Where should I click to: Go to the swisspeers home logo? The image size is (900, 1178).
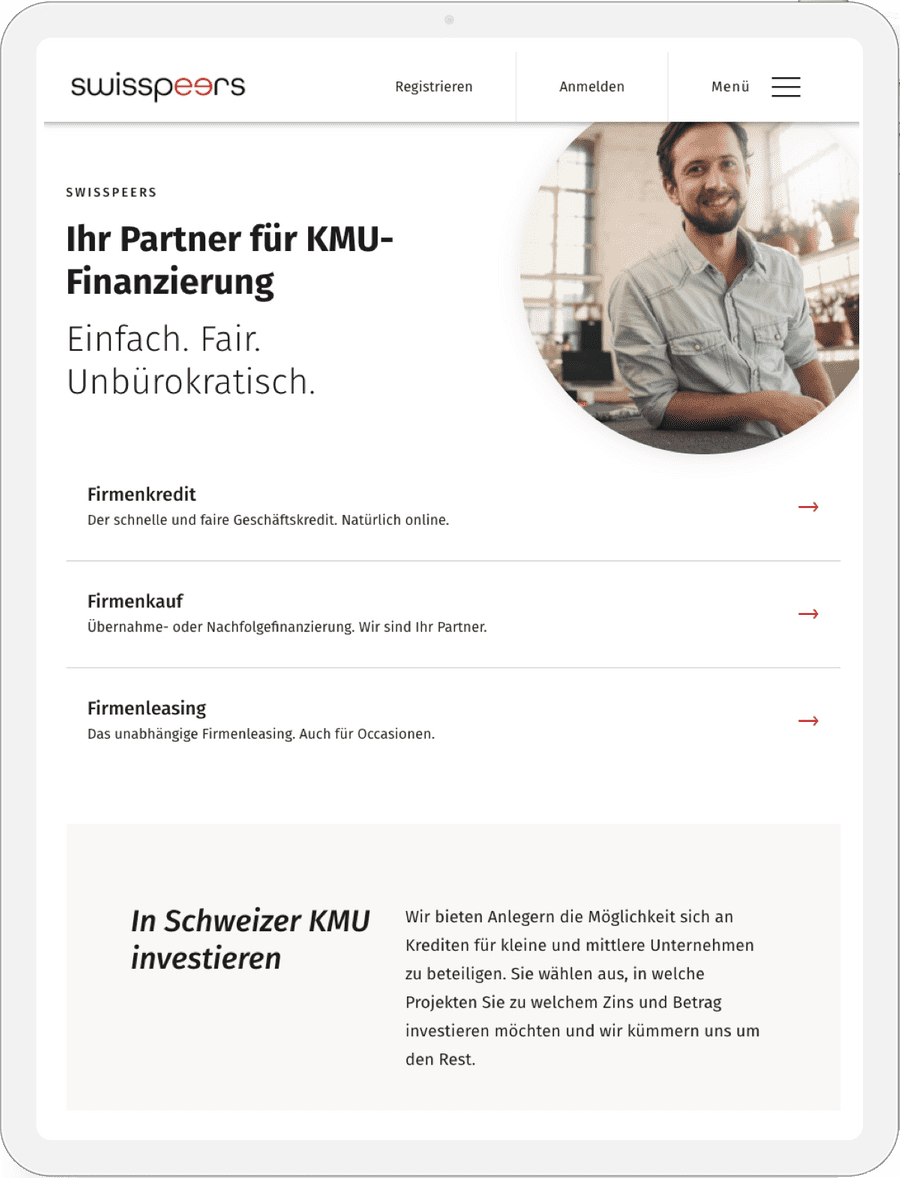coord(158,87)
